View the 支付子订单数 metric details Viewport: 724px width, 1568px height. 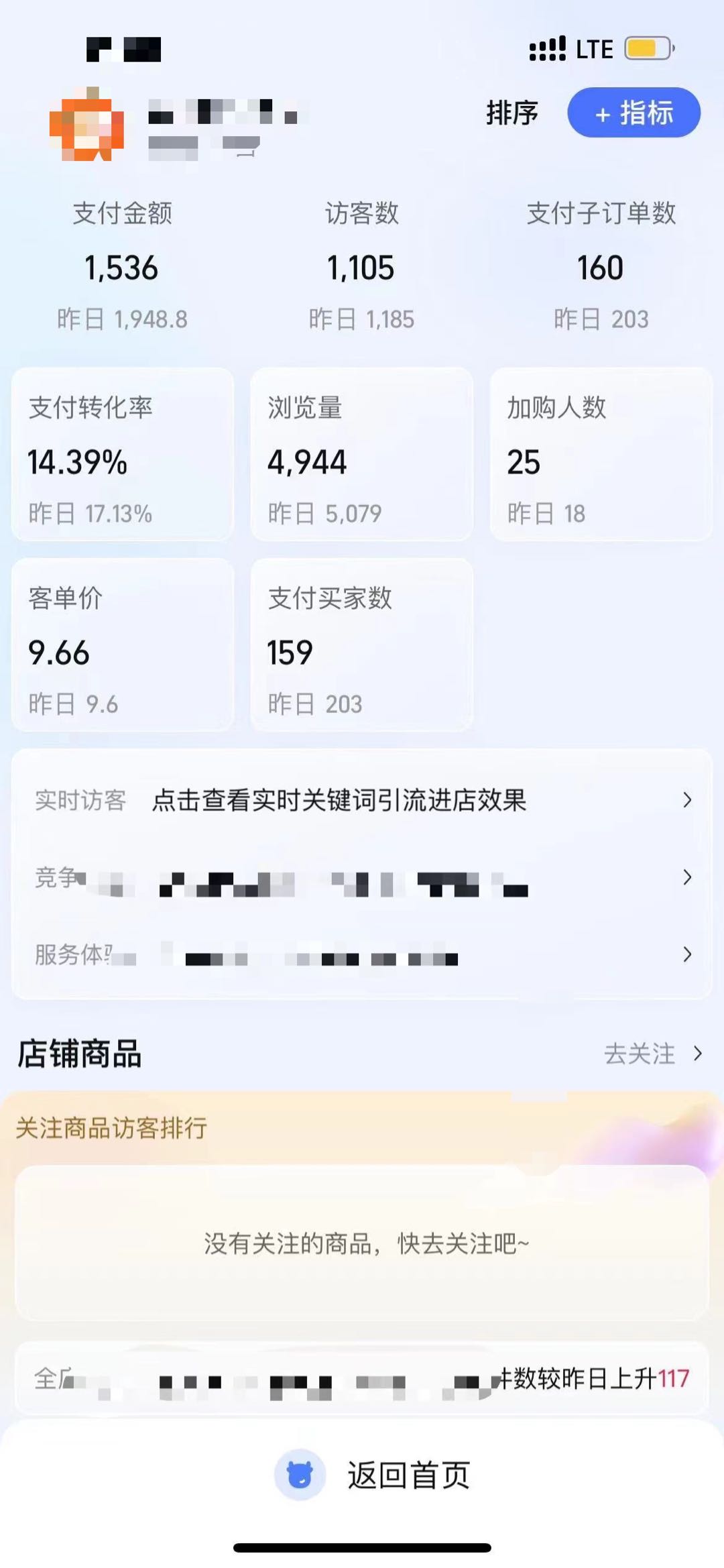point(601,267)
